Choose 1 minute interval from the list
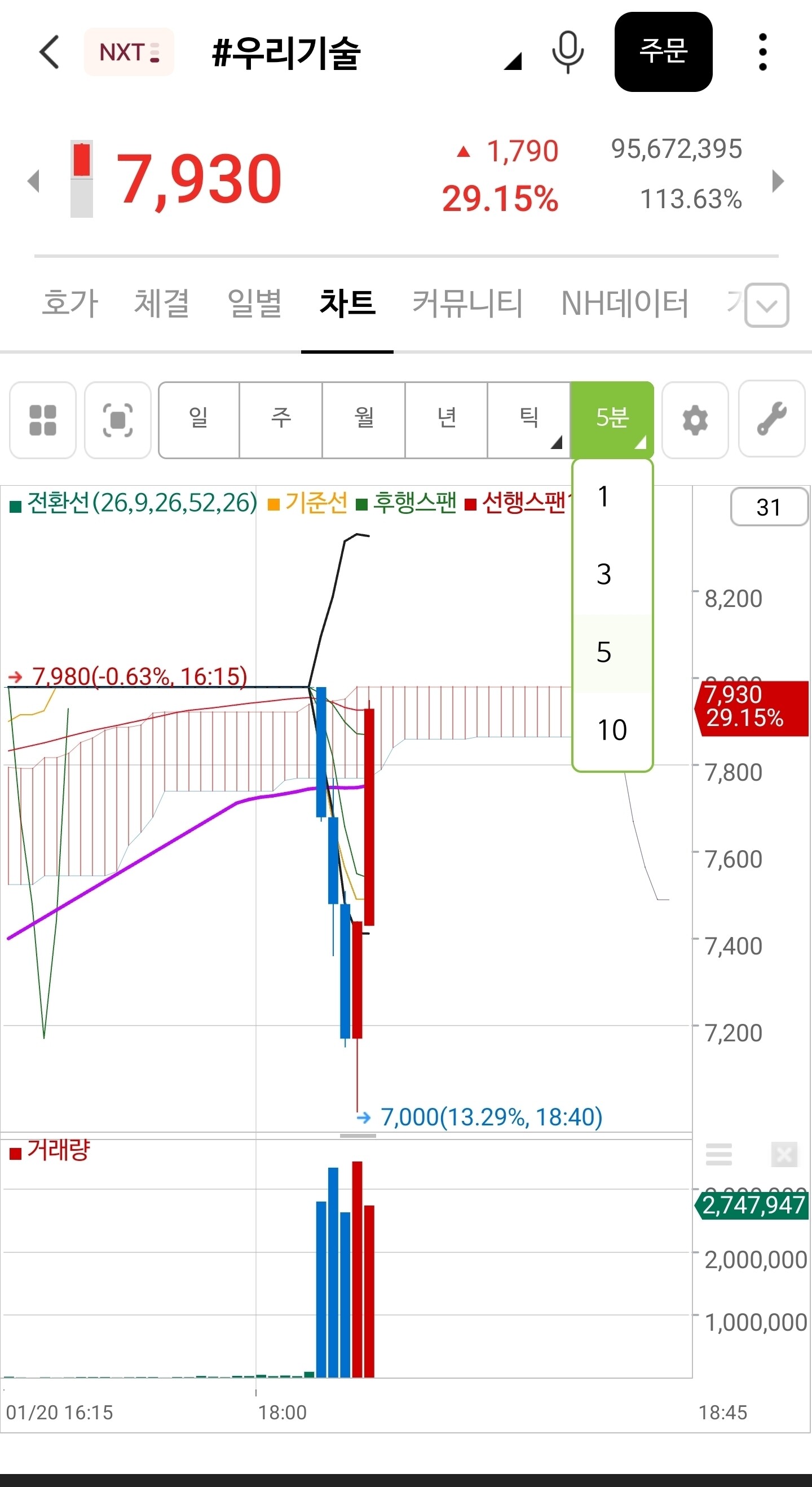The image size is (812, 1487). pos(604,497)
